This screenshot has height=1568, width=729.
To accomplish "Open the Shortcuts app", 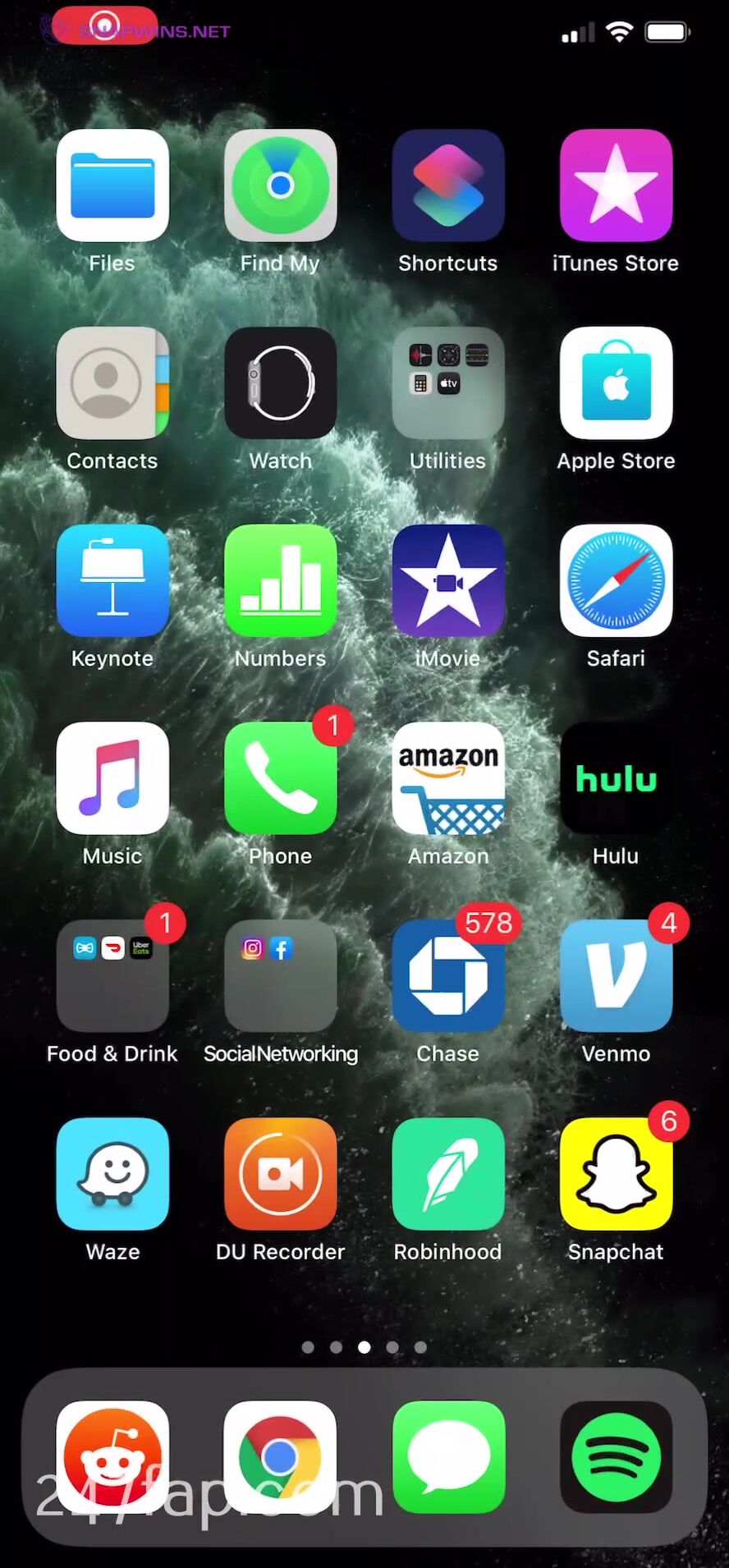I will [448, 186].
